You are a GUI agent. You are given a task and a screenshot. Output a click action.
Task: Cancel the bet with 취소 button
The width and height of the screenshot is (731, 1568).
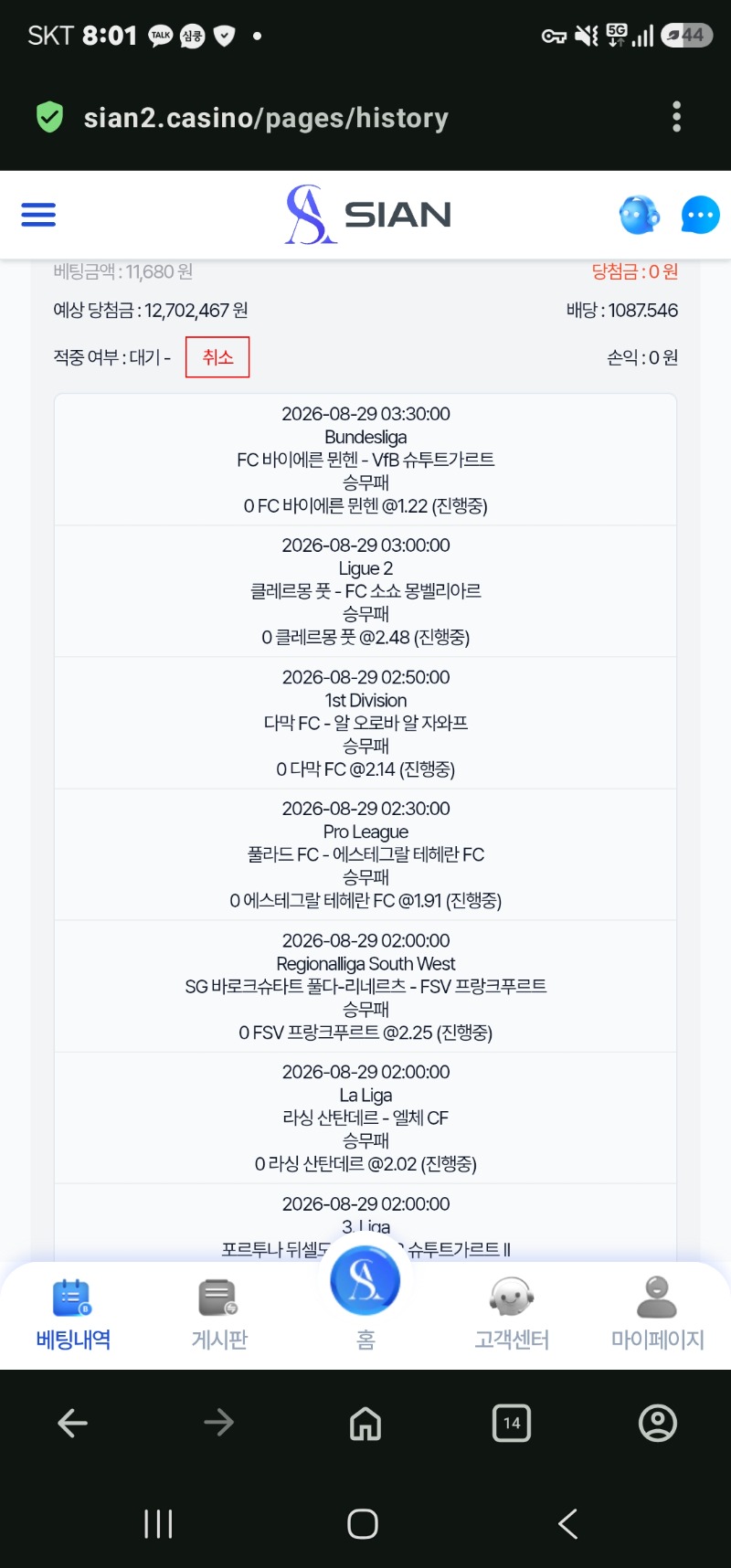coord(217,357)
